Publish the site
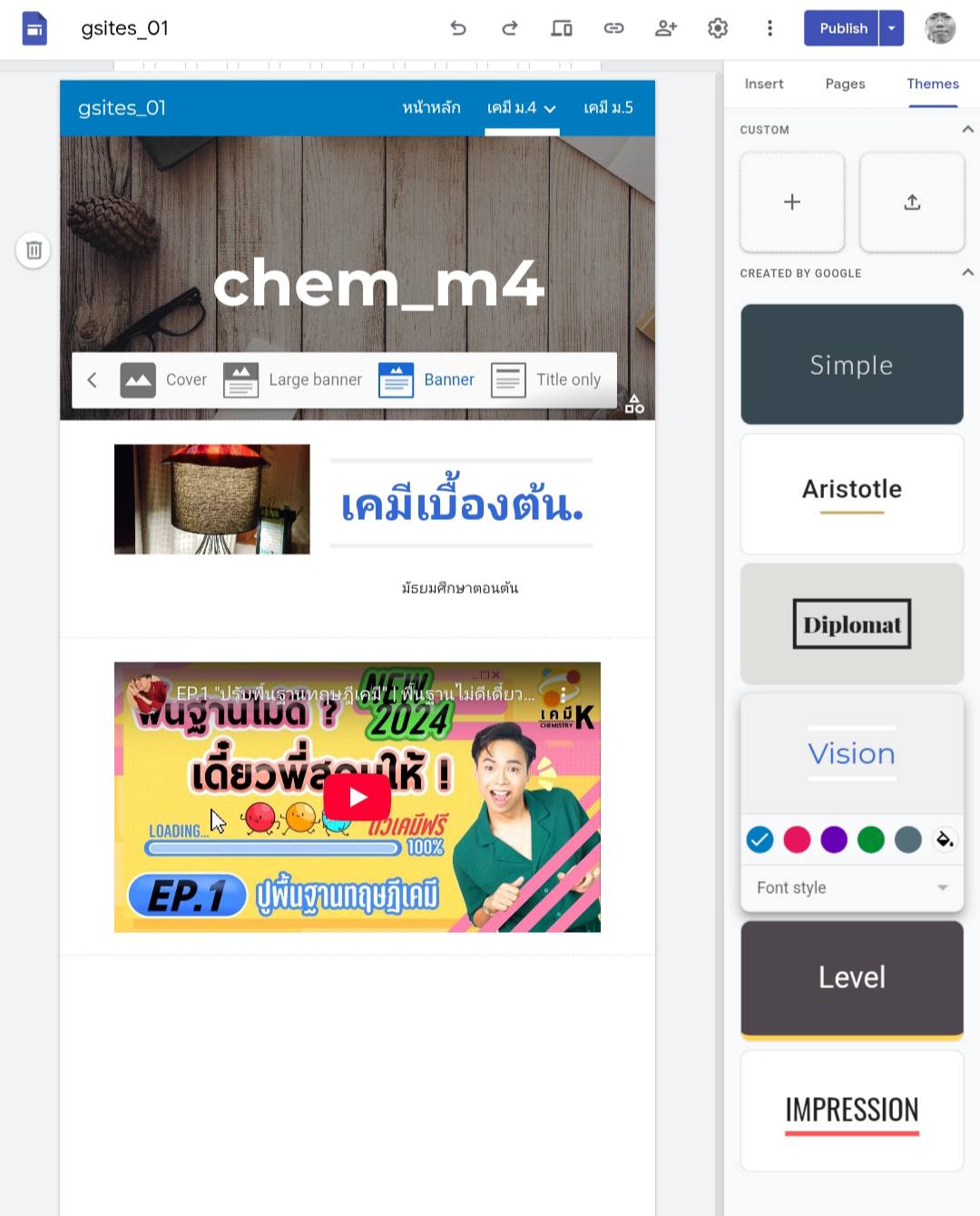 tap(842, 28)
